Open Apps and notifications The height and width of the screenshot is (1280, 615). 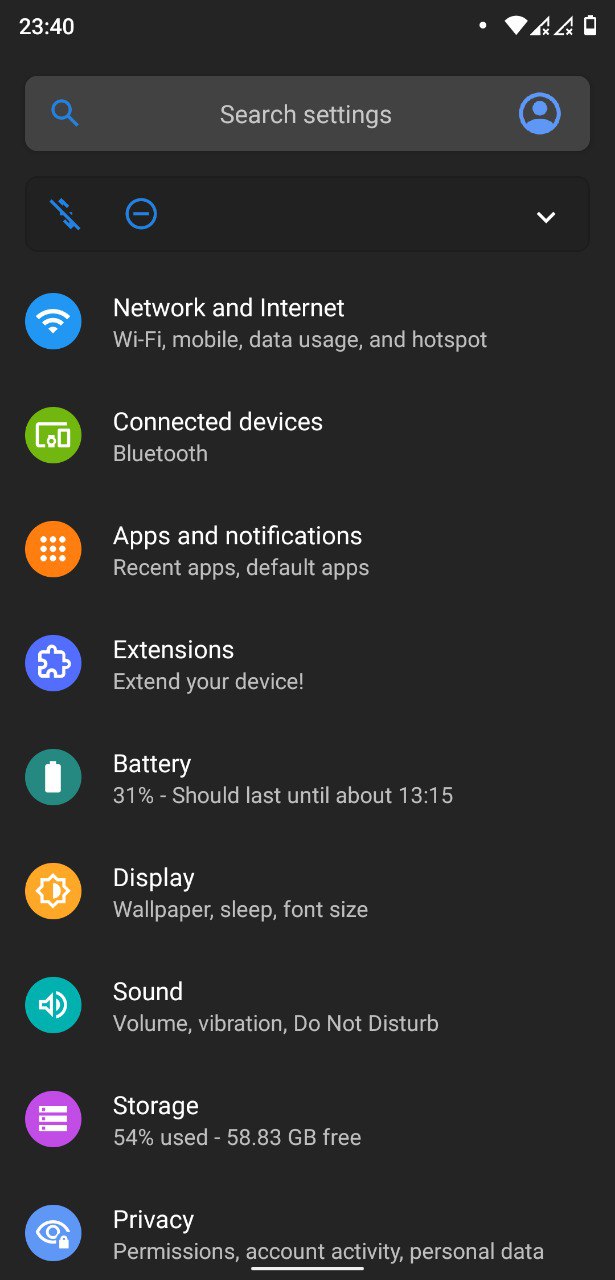tap(300, 550)
